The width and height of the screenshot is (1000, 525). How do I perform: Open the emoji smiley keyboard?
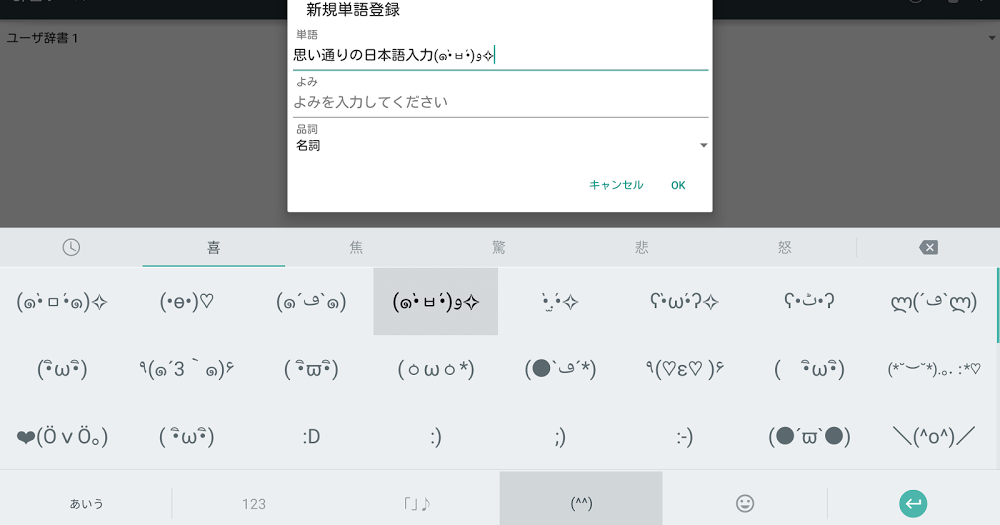click(x=745, y=503)
